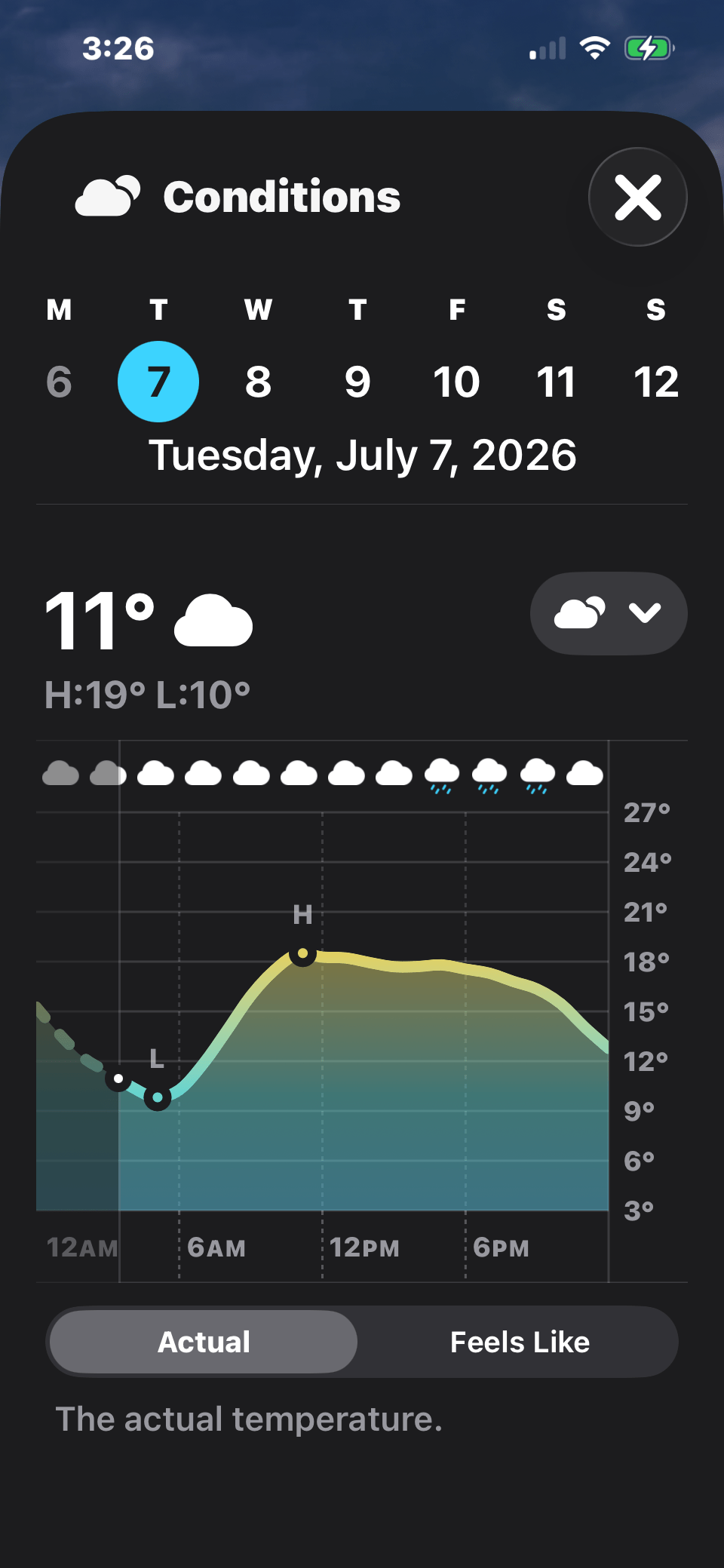Select Tuesday the 7th
This screenshot has width=724, height=1568.
158,382
